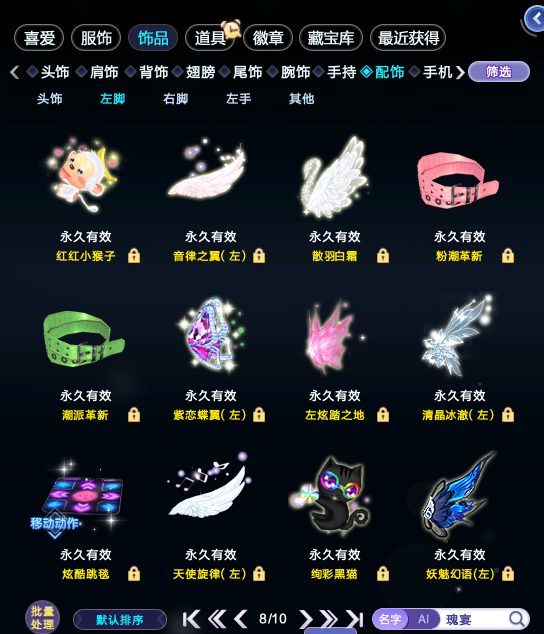Screen dimensions: 544x634
Task: Select the 翅膀 category
Action: [200, 72]
